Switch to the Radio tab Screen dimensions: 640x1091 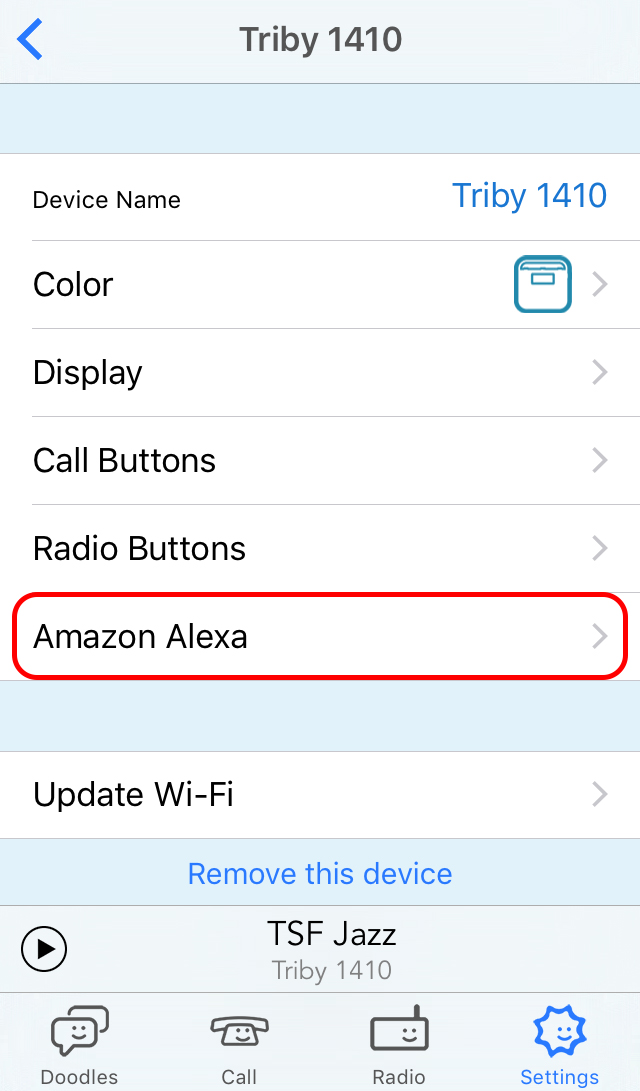[399, 1046]
